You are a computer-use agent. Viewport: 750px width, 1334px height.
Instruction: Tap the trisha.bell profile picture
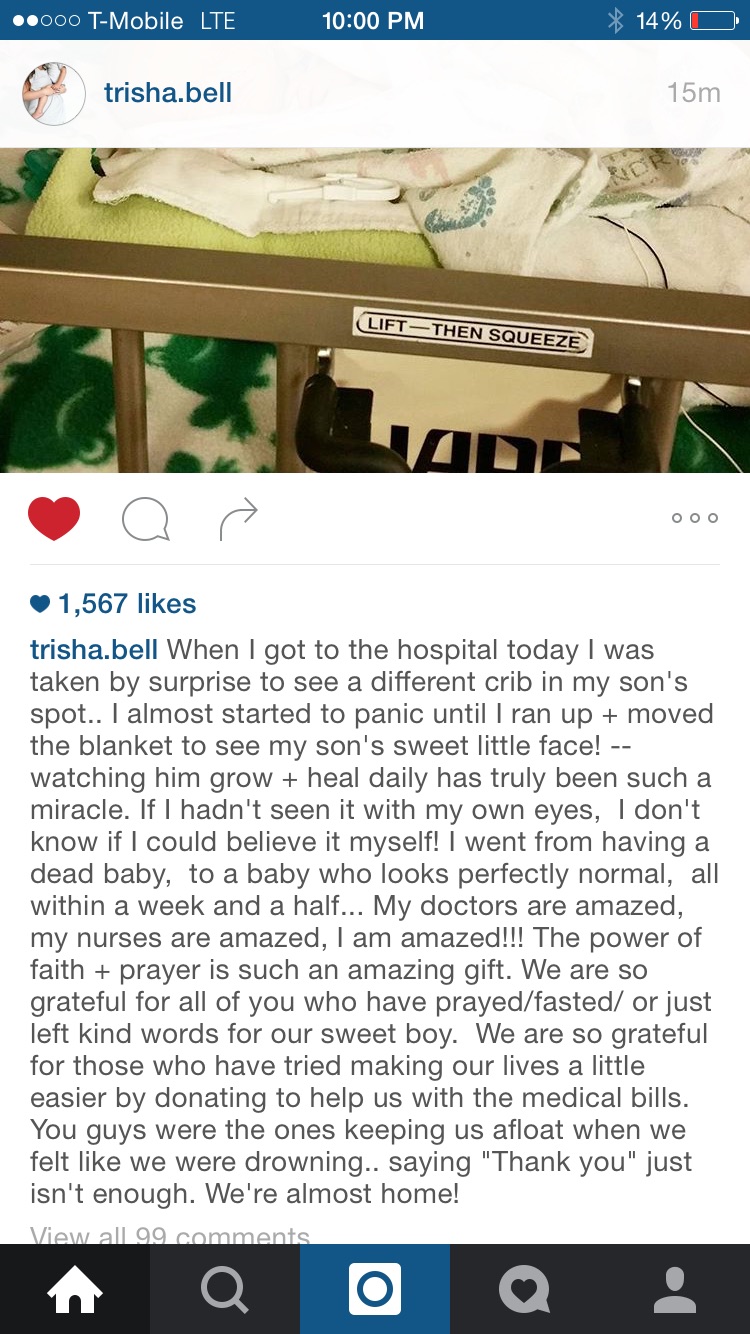point(54,94)
